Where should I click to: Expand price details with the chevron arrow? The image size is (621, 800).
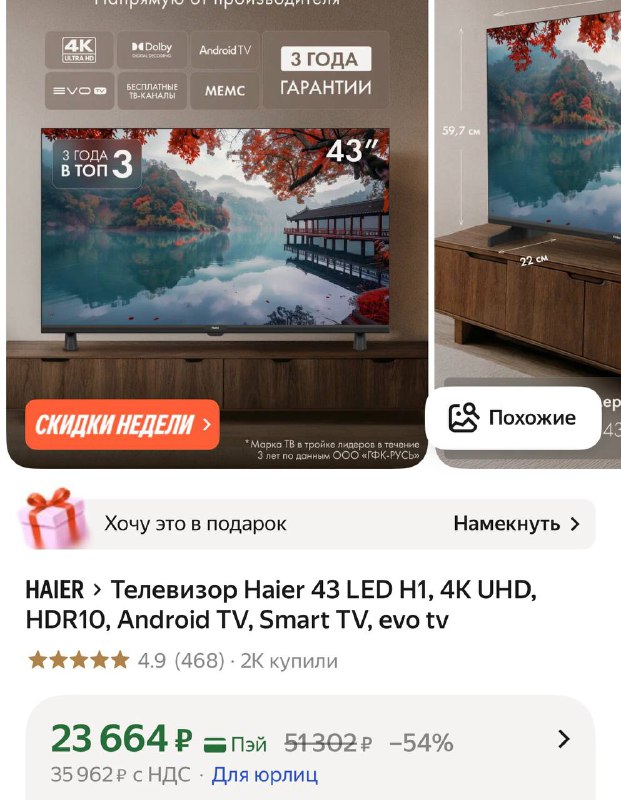click(564, 740)
